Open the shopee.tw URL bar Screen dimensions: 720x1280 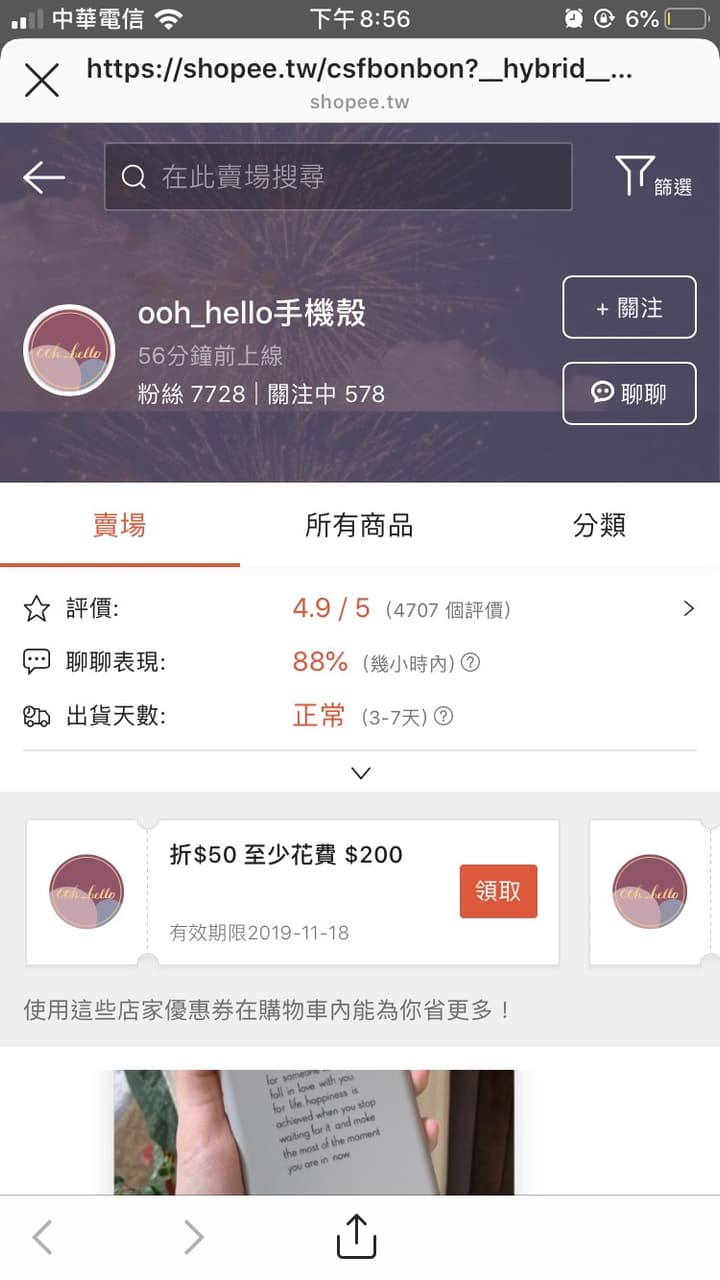pos(360,68)
